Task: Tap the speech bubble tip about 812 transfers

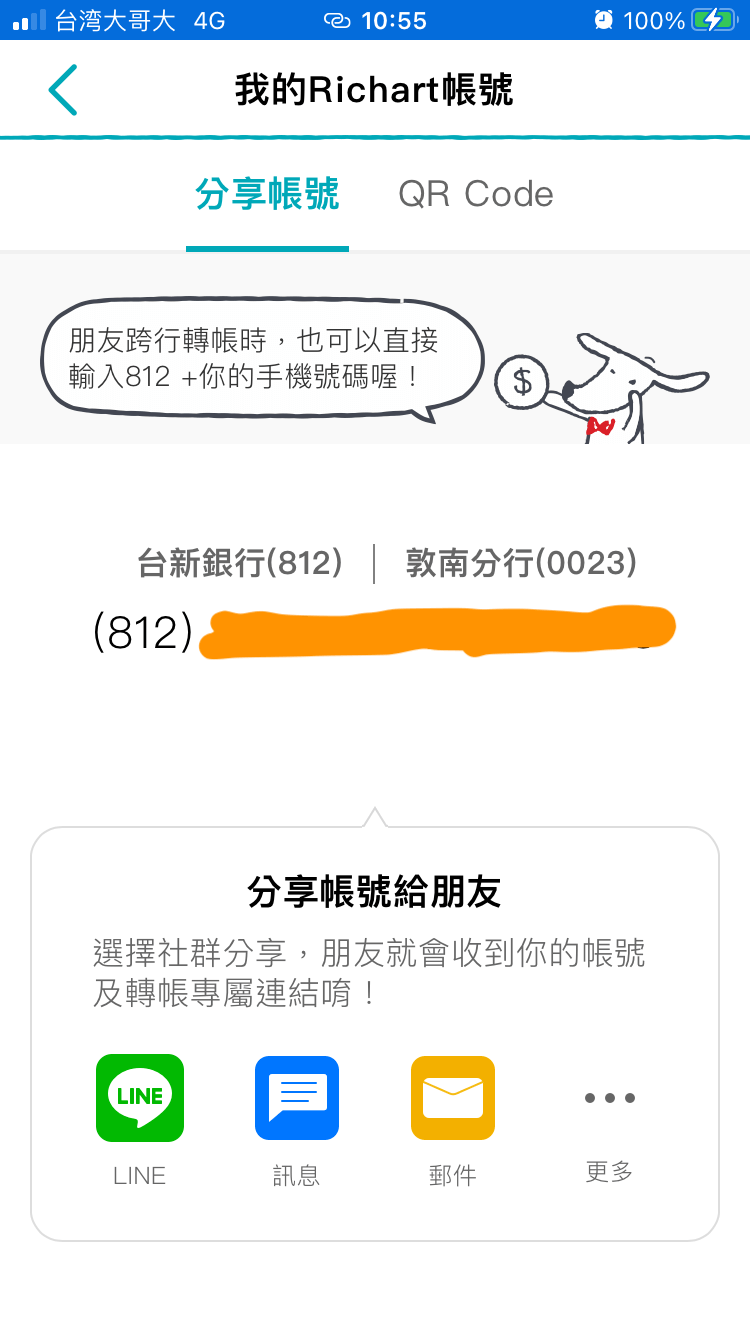Action: [255, 360]
